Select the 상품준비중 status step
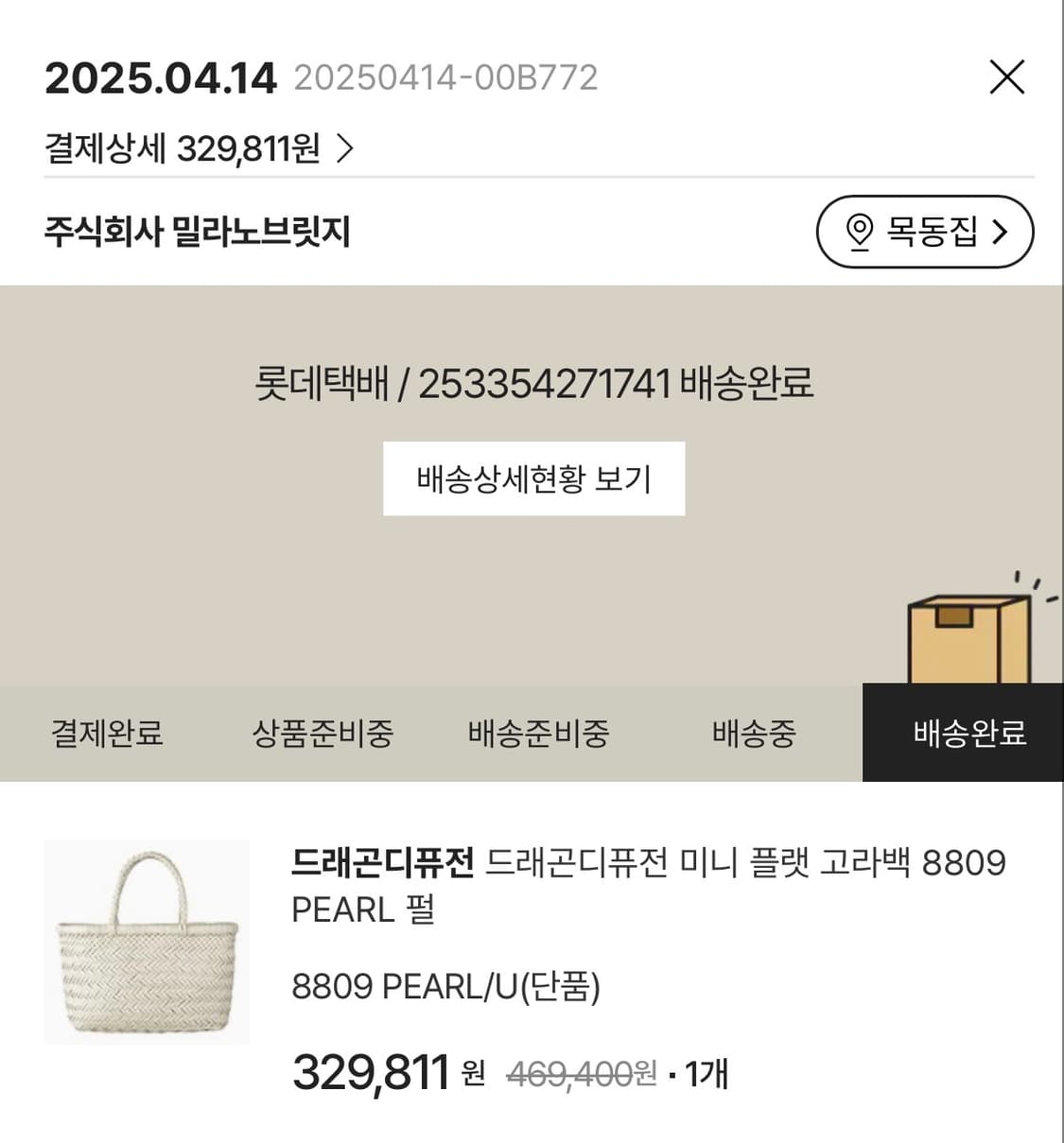 pyautogui.click(x=326, y=733)
